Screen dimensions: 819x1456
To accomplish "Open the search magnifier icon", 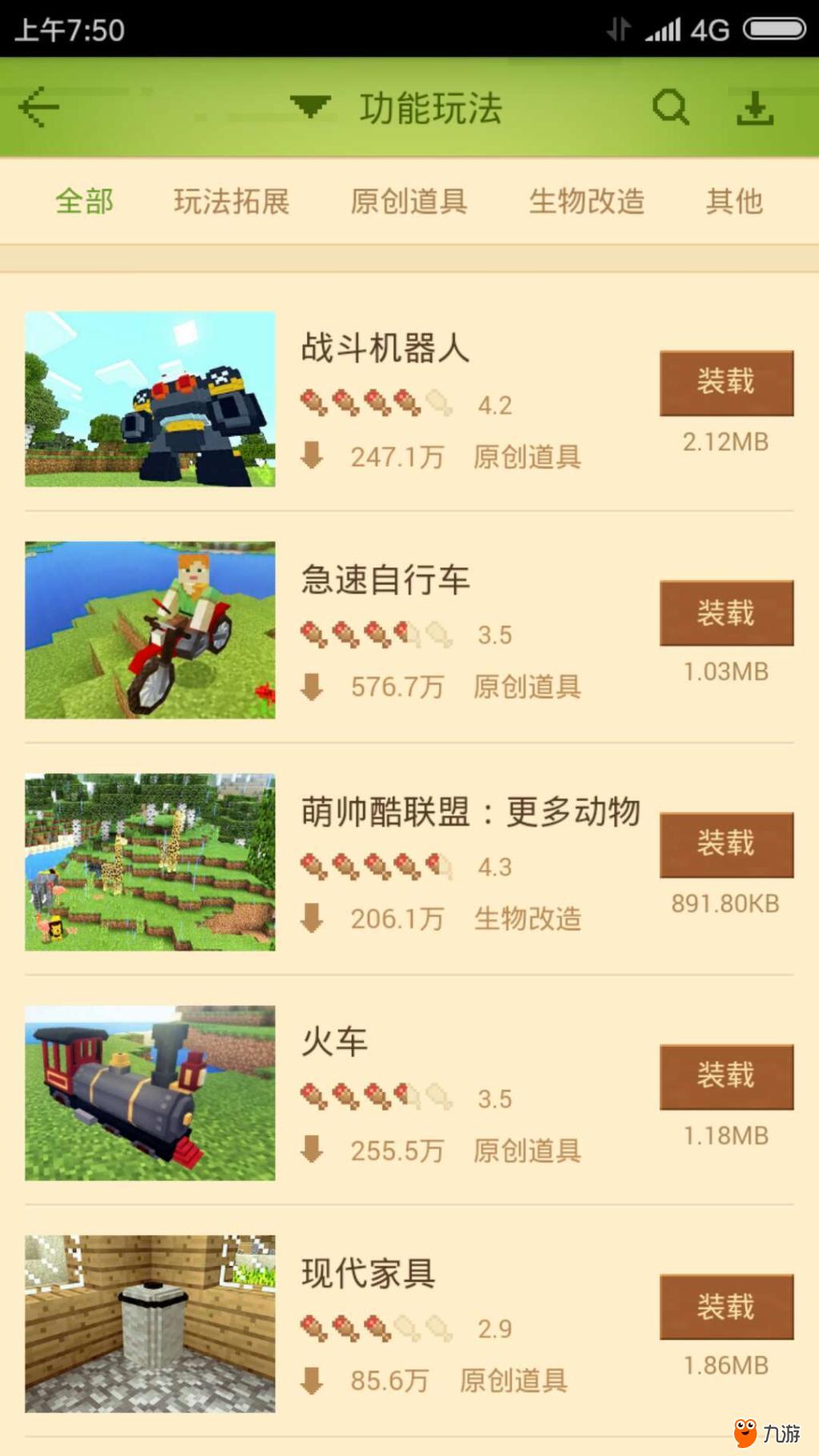I will point(670,108).
